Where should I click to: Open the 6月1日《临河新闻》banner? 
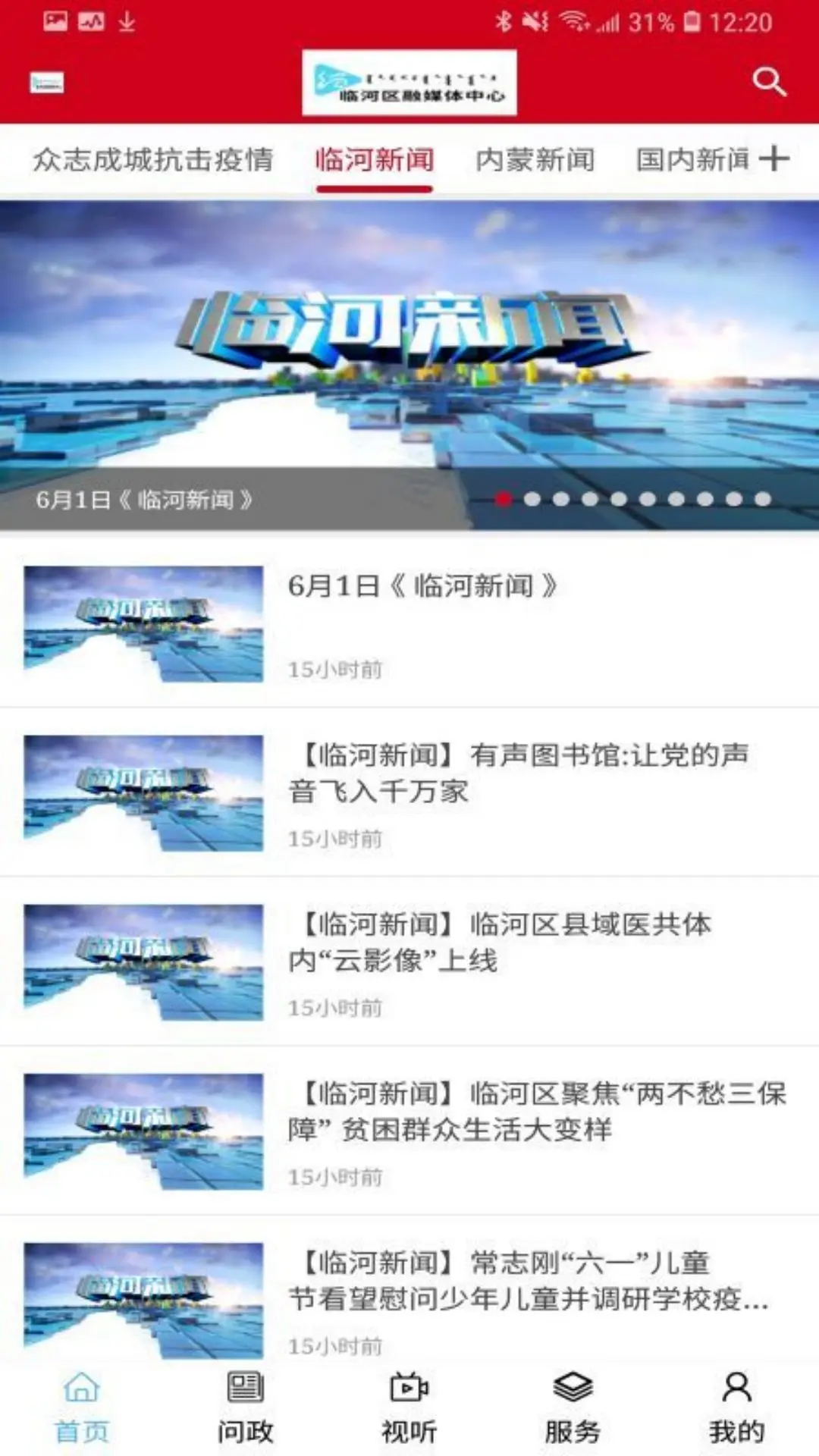point(409,364)
